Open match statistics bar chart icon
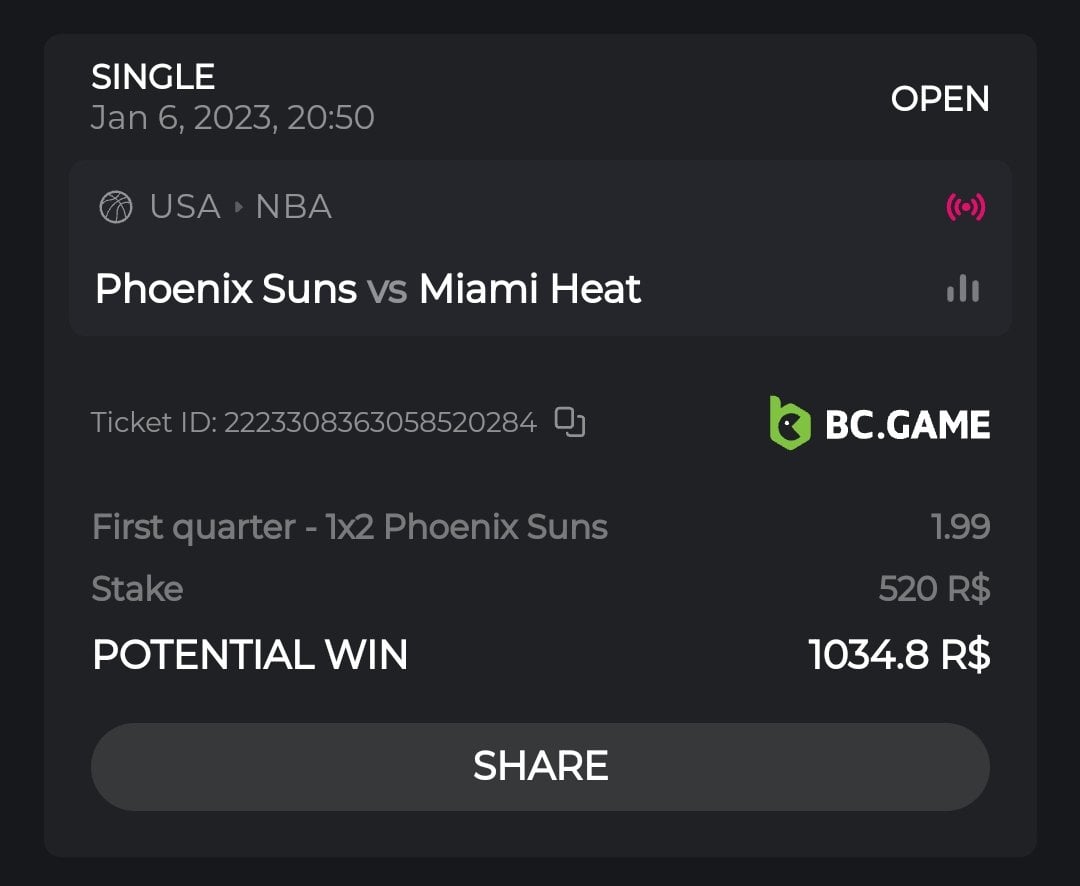The width and height of the screenshot is (1080, 886). (963, 290)
